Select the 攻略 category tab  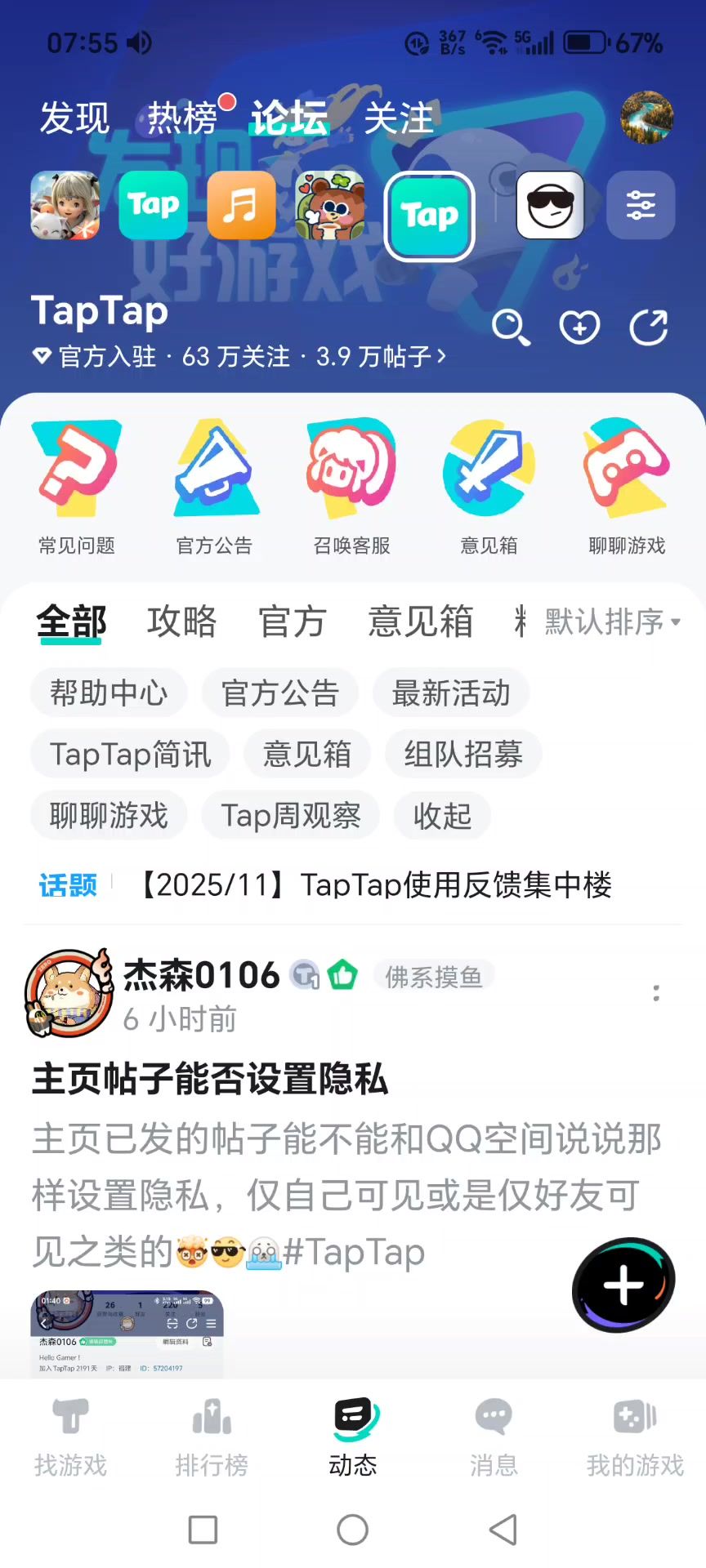(181, 621)
